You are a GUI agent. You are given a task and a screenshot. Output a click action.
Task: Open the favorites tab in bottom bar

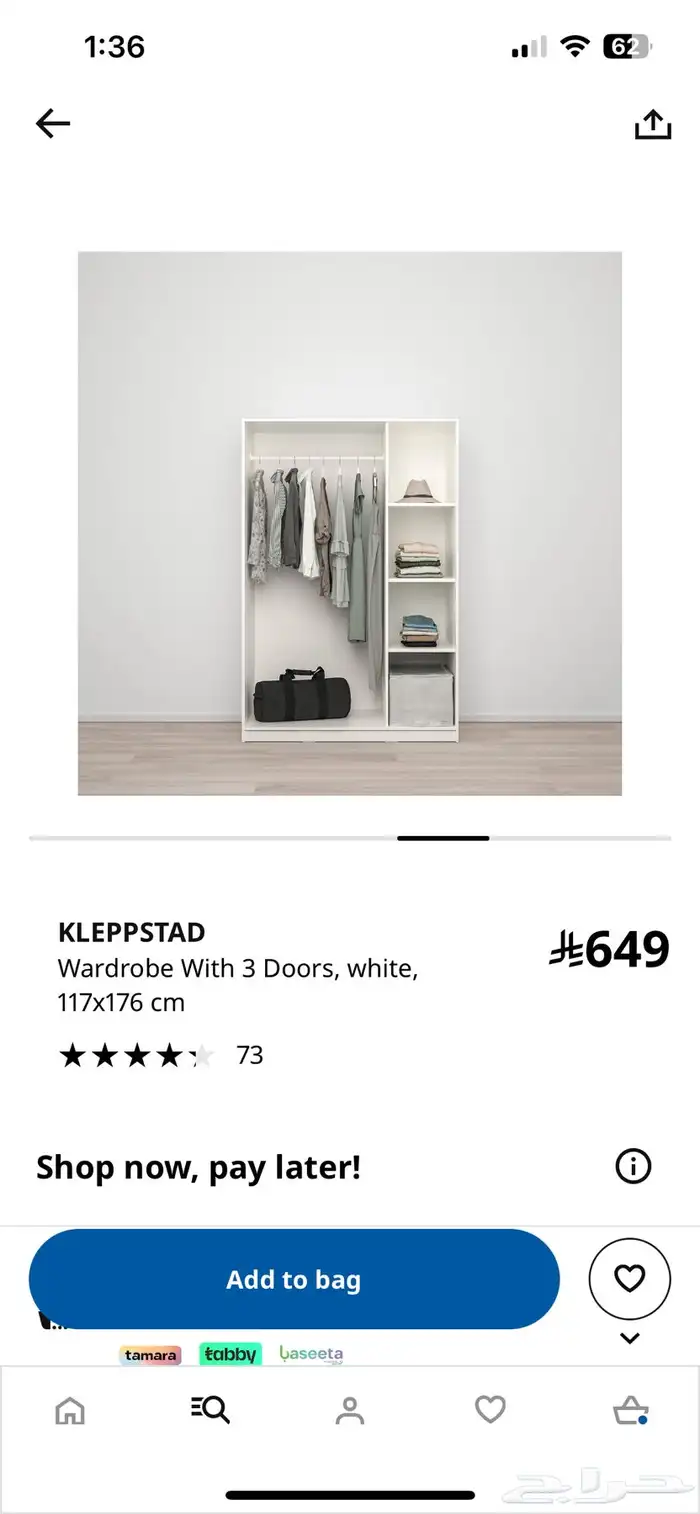(490, 1410)
